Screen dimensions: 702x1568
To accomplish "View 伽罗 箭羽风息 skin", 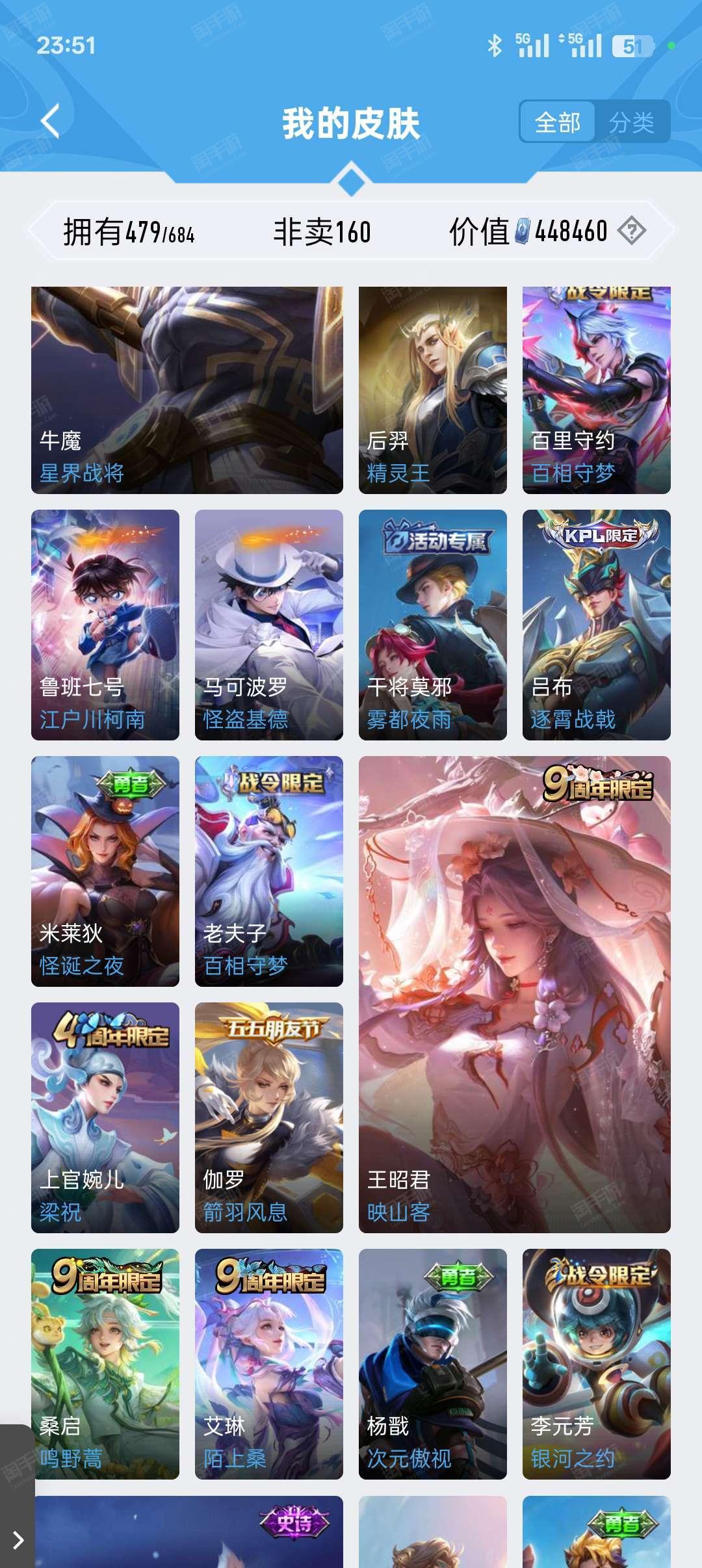I will 269,1117.
